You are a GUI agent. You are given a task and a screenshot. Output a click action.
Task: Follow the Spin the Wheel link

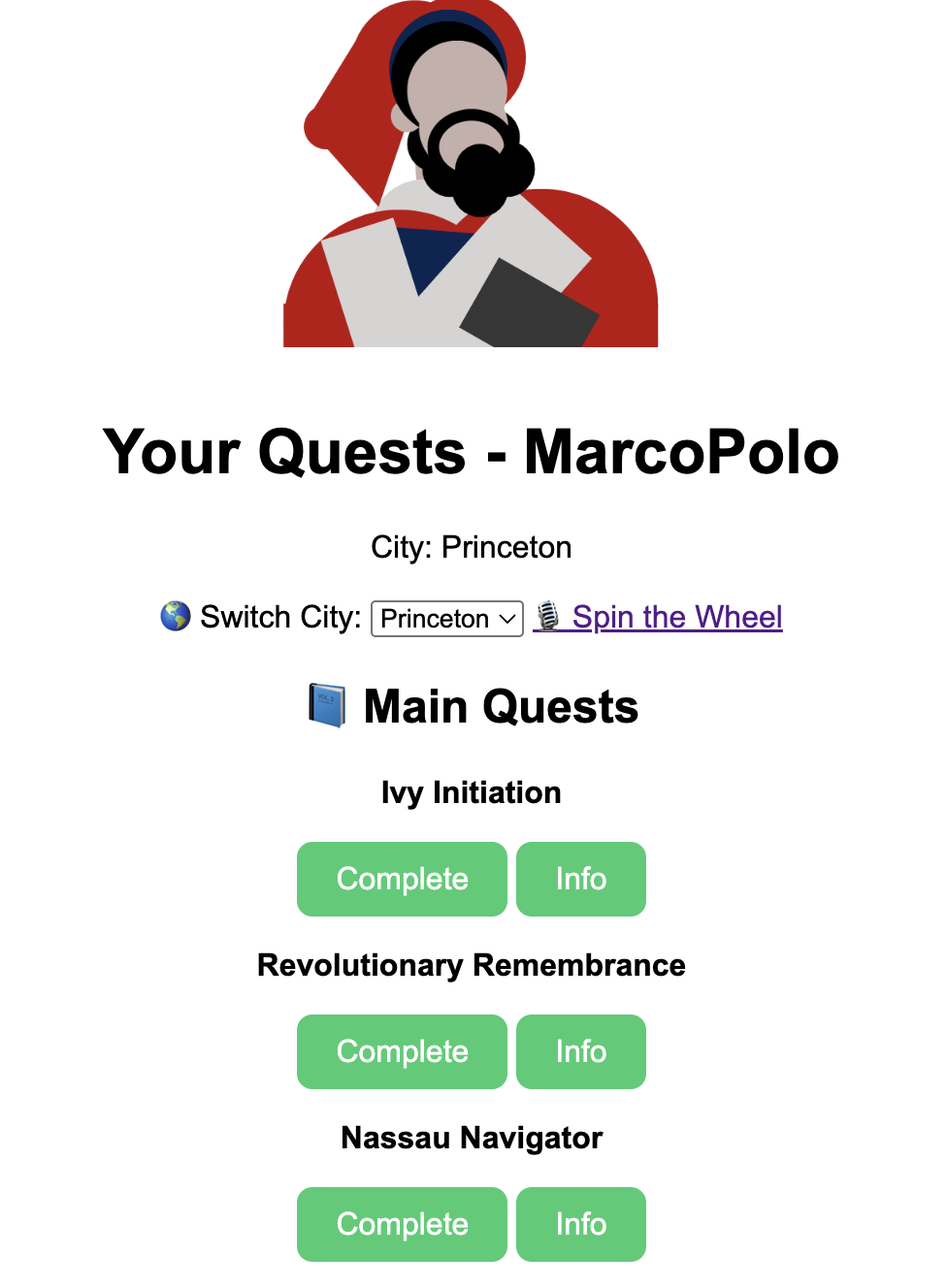click(x=675, y=617)
